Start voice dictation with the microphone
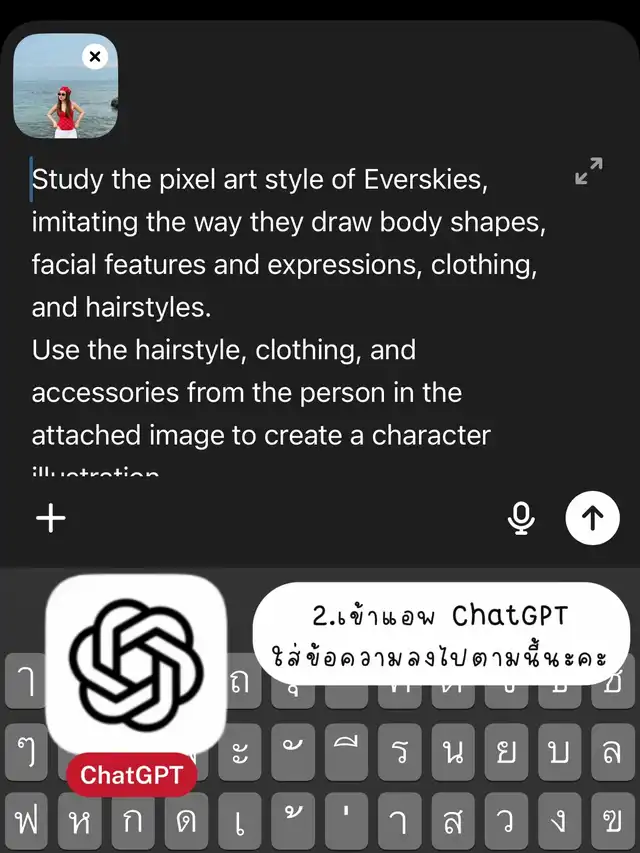Screen dimensions: 640x853 pyautogui.click(x=521, y=518)
